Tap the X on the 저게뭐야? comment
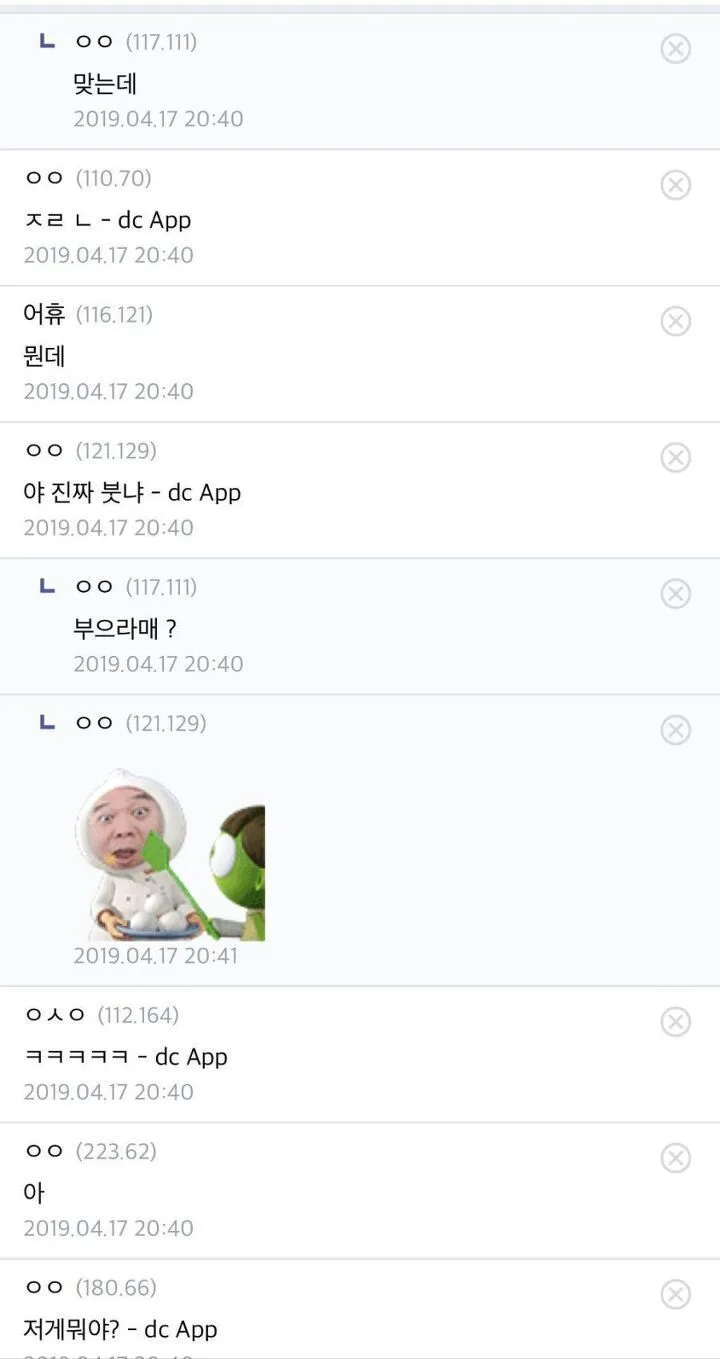Image resolution: width=720 pixels, height=1359 pixels. click(676, 1294)
